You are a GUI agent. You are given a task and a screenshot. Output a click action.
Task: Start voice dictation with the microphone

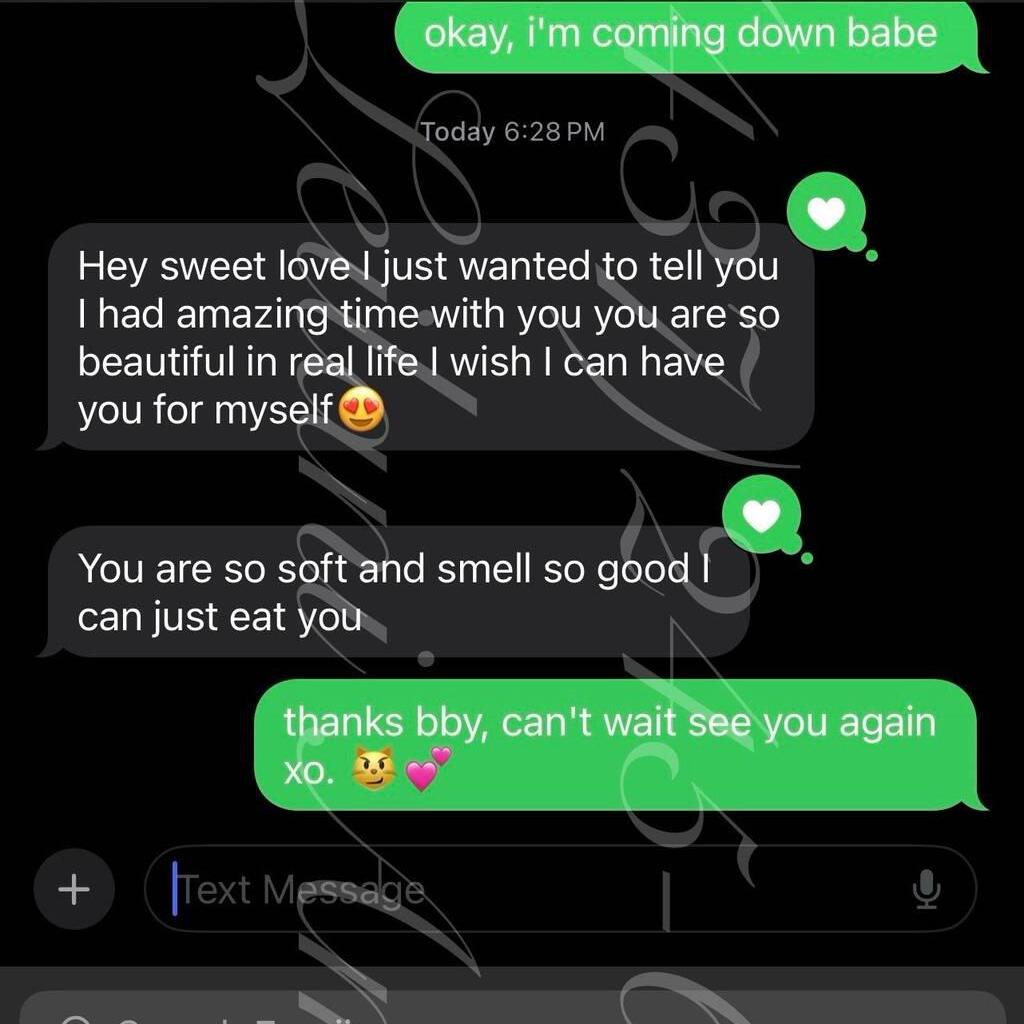point(927,889)
